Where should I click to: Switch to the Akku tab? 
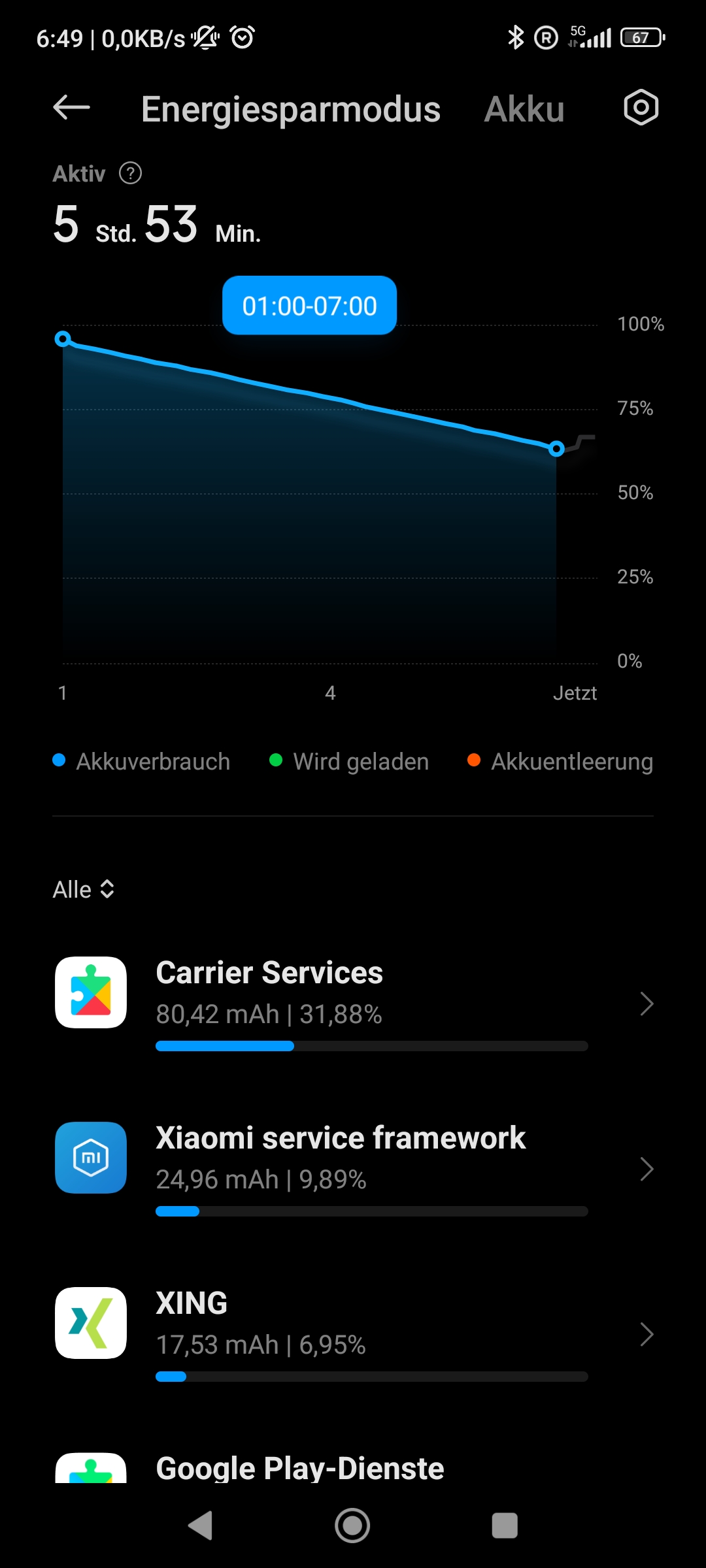(x=524, y=109)
